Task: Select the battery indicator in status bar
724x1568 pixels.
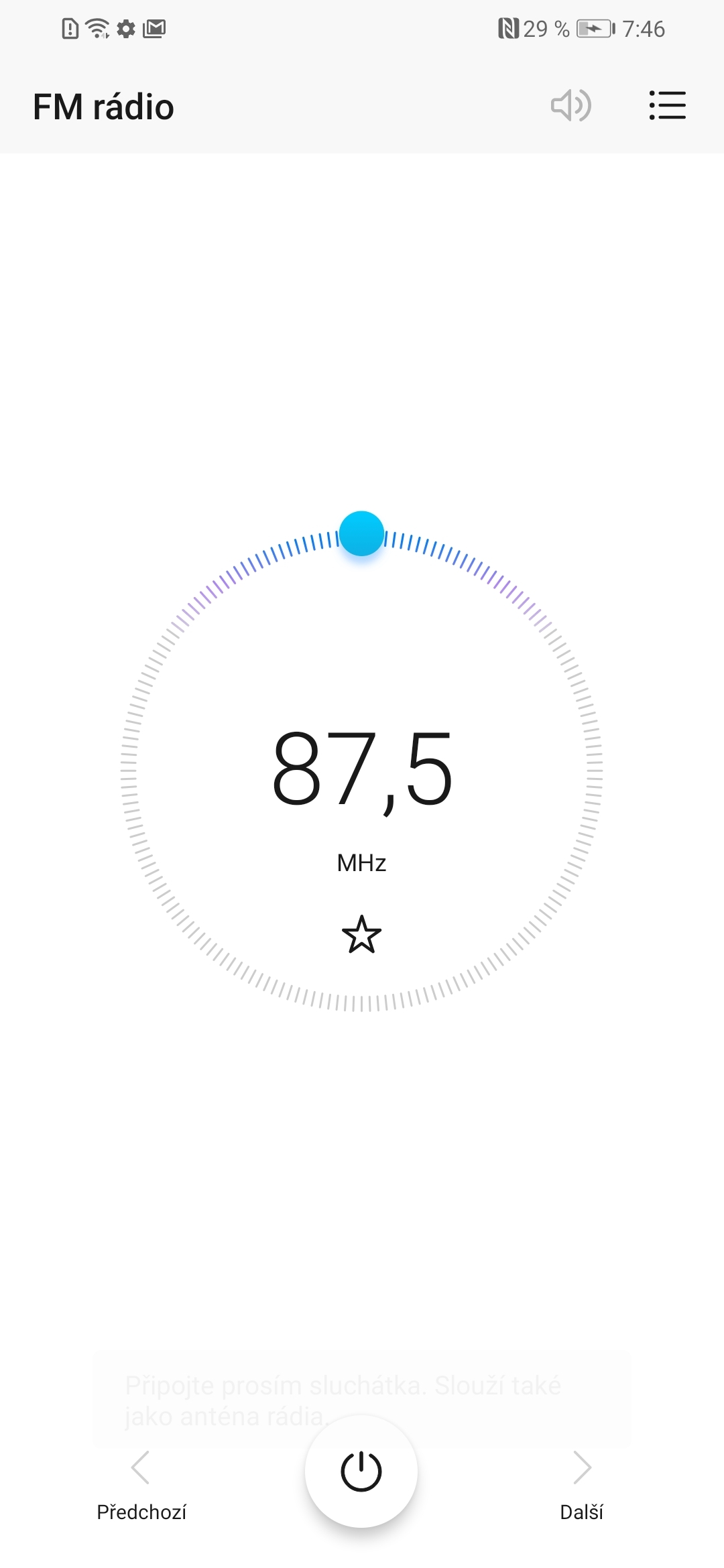Action: point(593,28)
